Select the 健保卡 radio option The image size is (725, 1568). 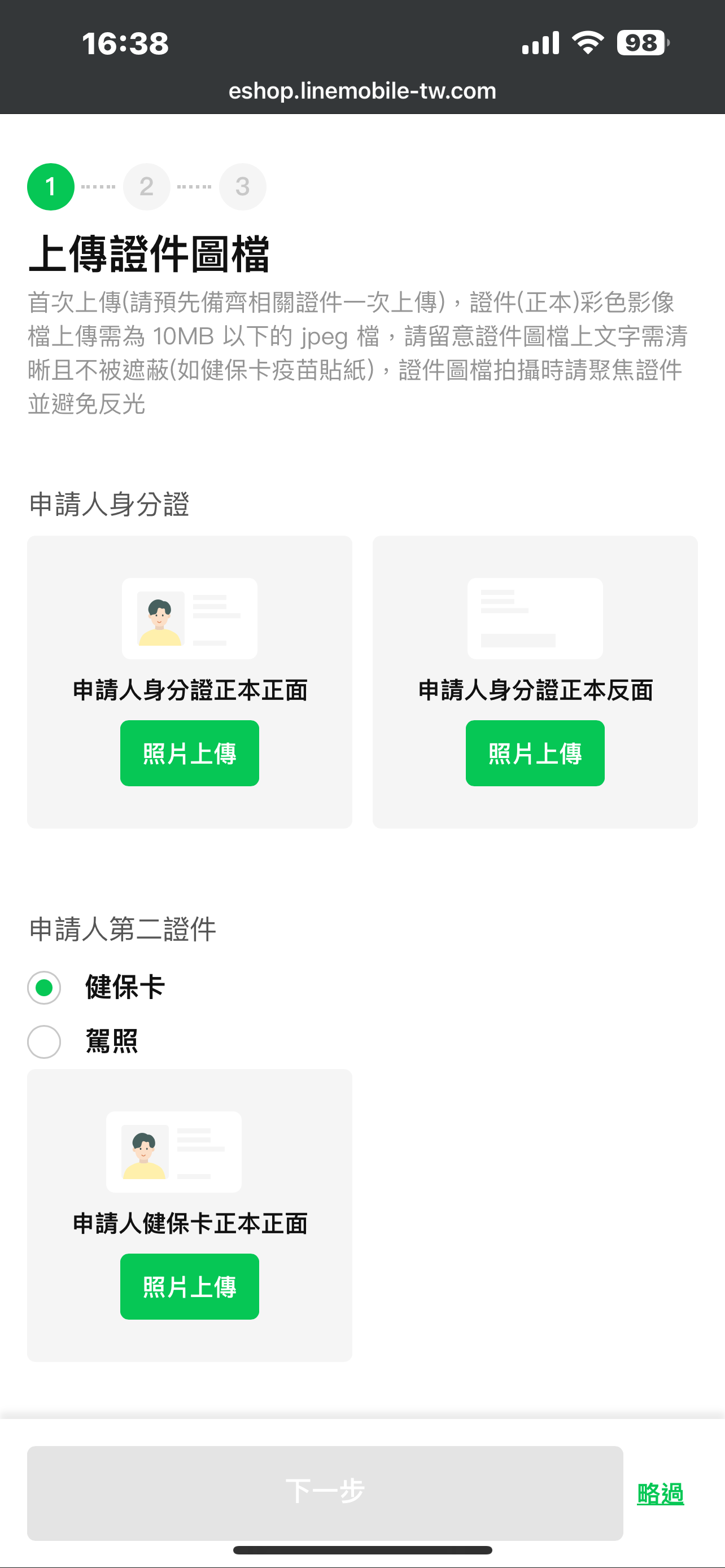pos(44,987)
